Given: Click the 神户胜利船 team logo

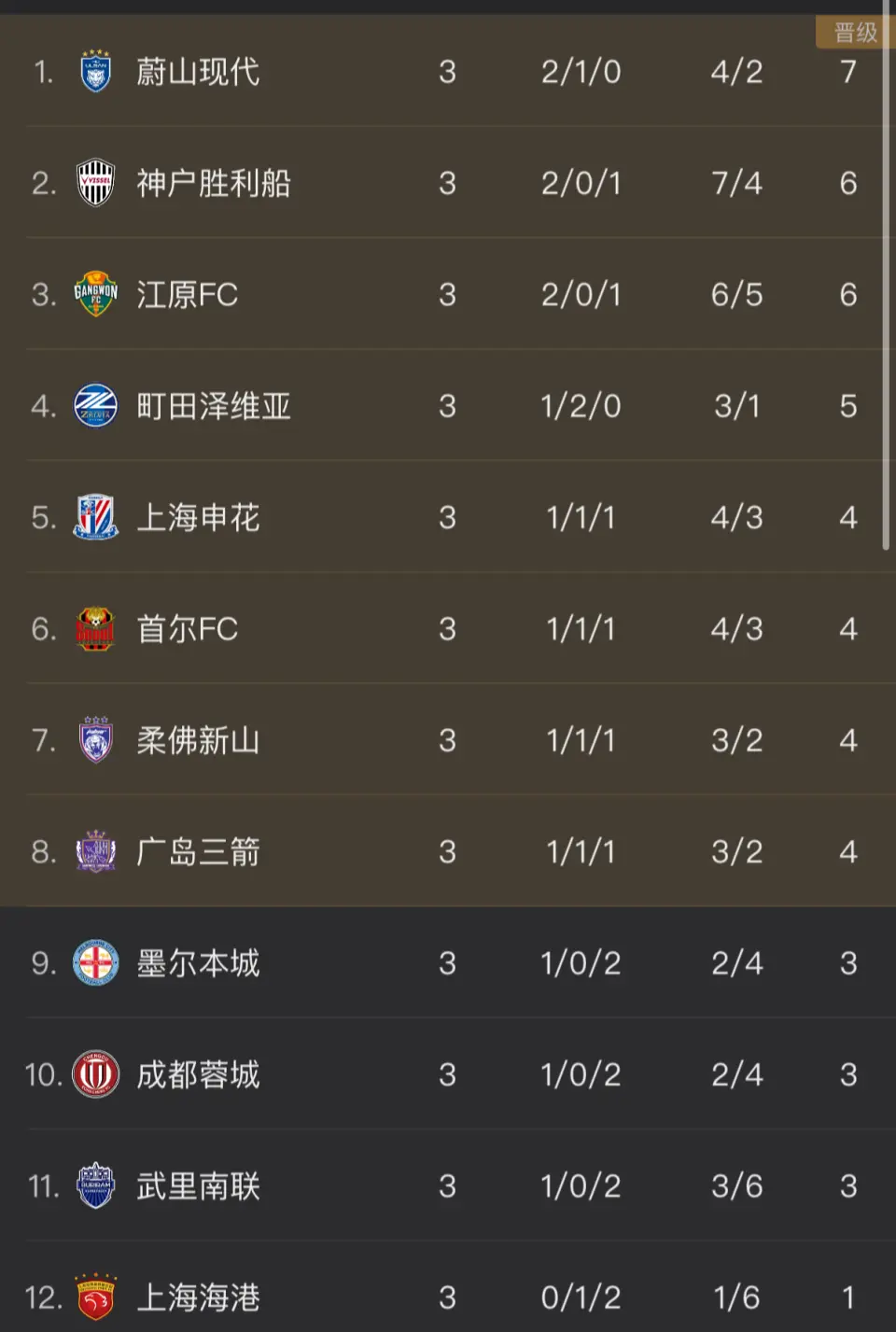Looking at the screenshot, I should [x=95, y=183].
